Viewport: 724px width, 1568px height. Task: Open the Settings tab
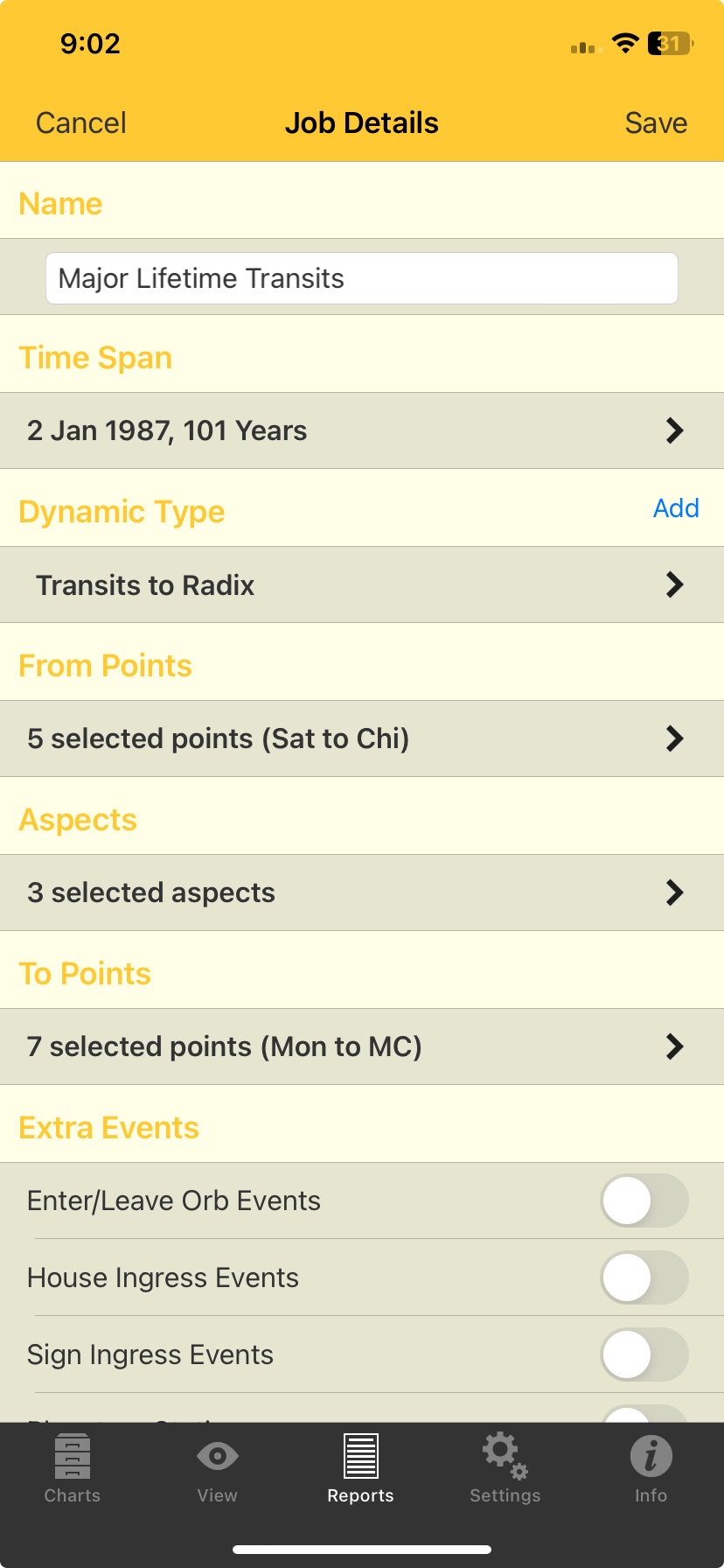click(505, 1469)
